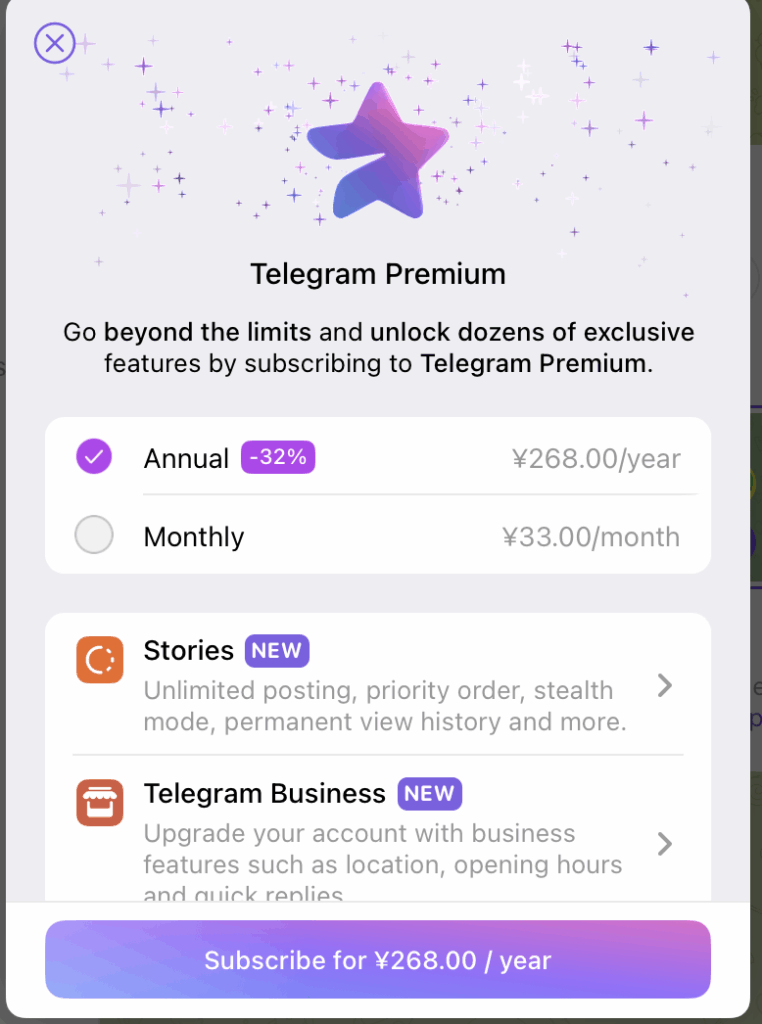Screen dimensions: 762x1024
Task: Close the Telegram Premium dialog
Action: [x=55, y=43]
